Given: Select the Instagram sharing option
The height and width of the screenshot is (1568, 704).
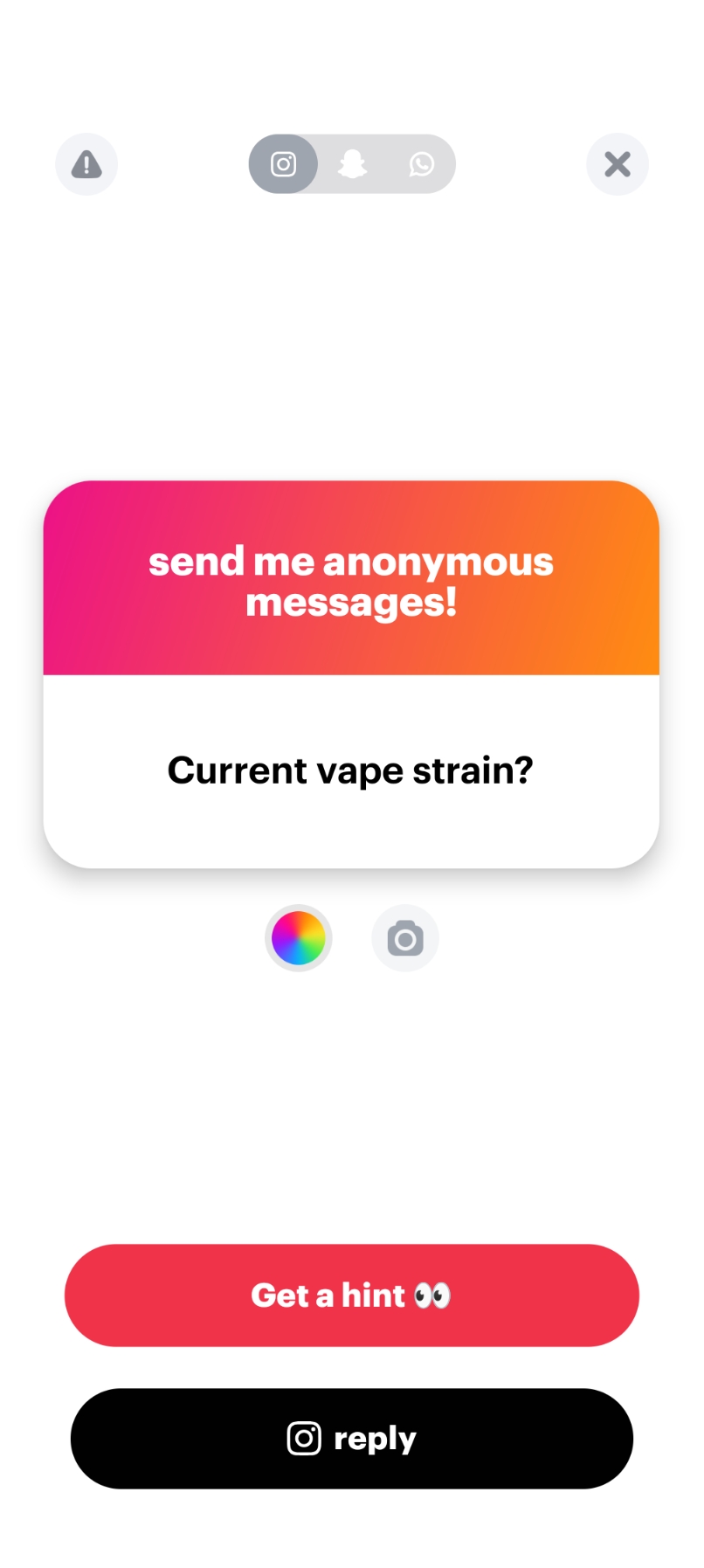Looking at the screenshot, I should pyautogui.click(x=283, y=164).
